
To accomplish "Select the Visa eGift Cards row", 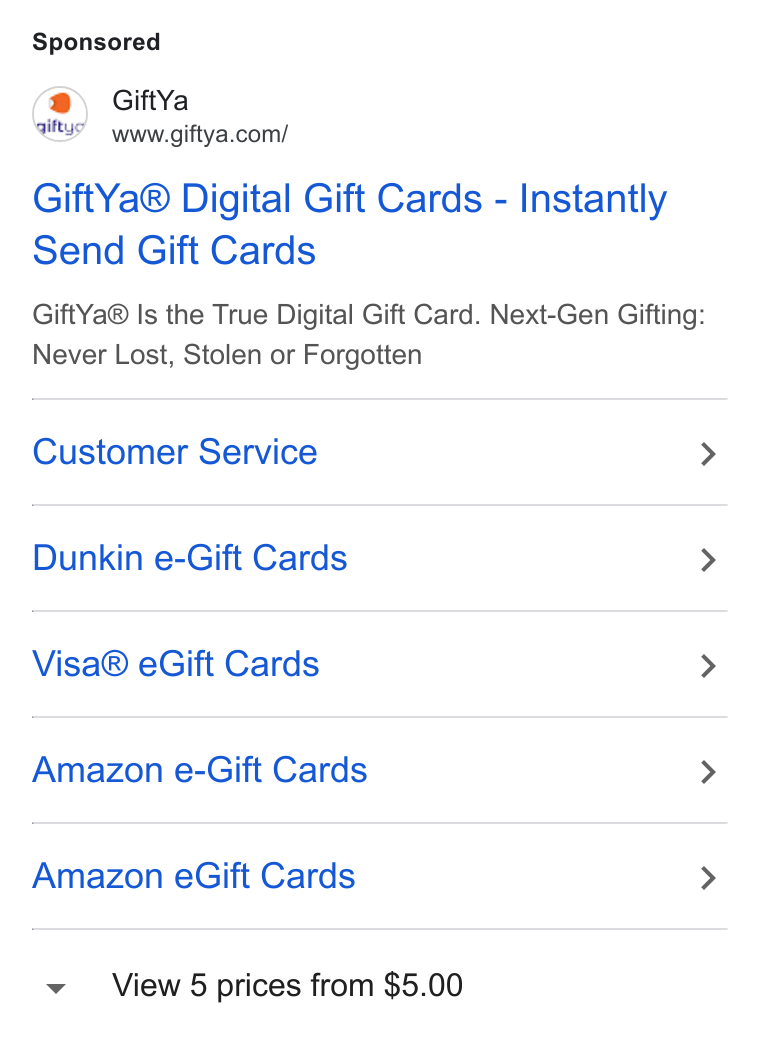I will pos(380,664).
